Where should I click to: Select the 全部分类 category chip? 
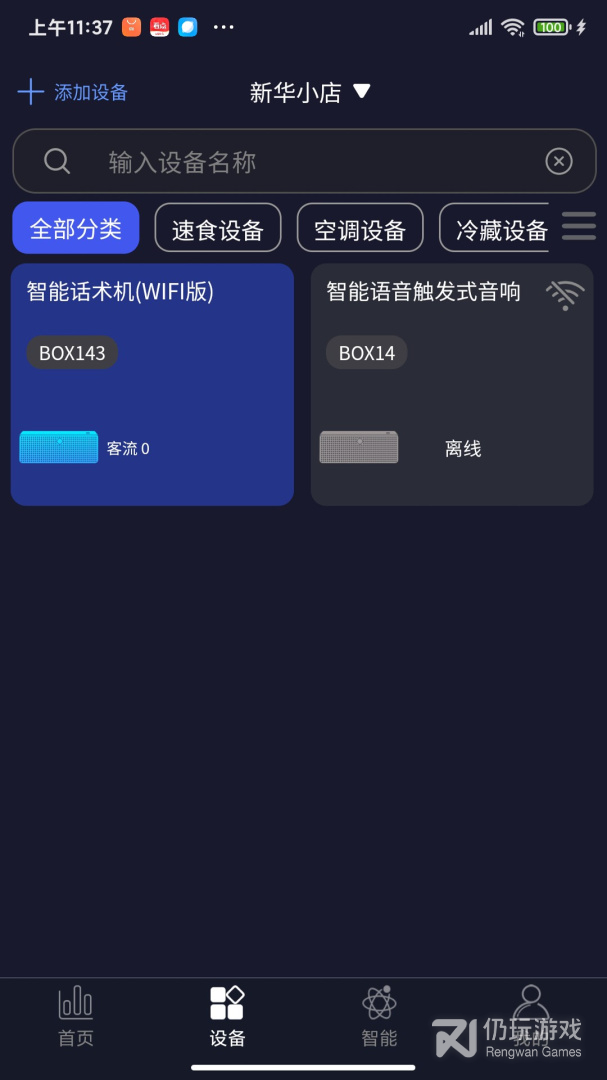coord(76,229)
